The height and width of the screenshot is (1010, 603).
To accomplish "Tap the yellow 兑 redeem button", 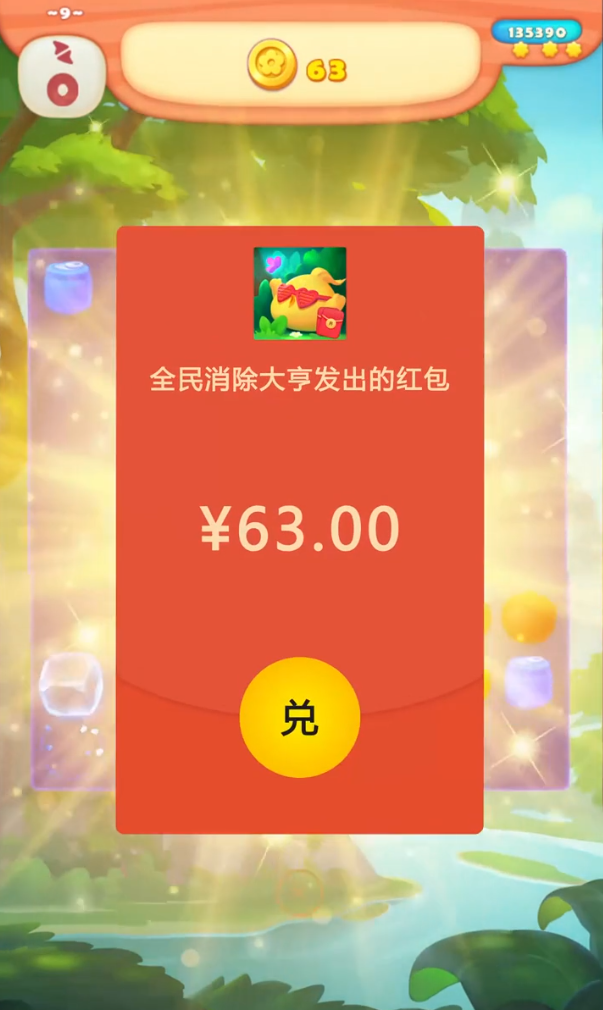I will coord(299,717).
